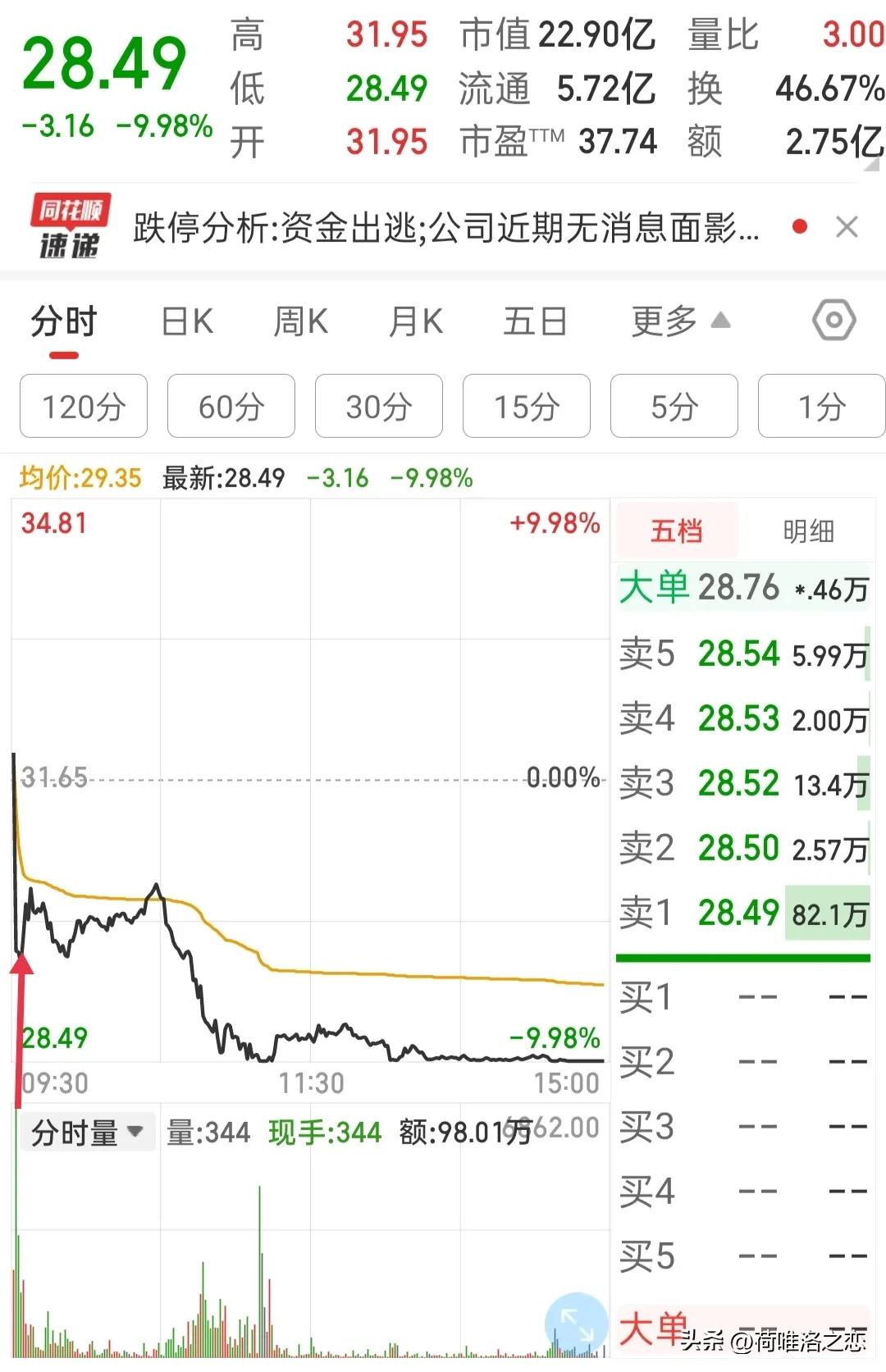Switch to the 日K chart tab
This screenshot has height=1372, width=886.
click(x=187, y=321)
